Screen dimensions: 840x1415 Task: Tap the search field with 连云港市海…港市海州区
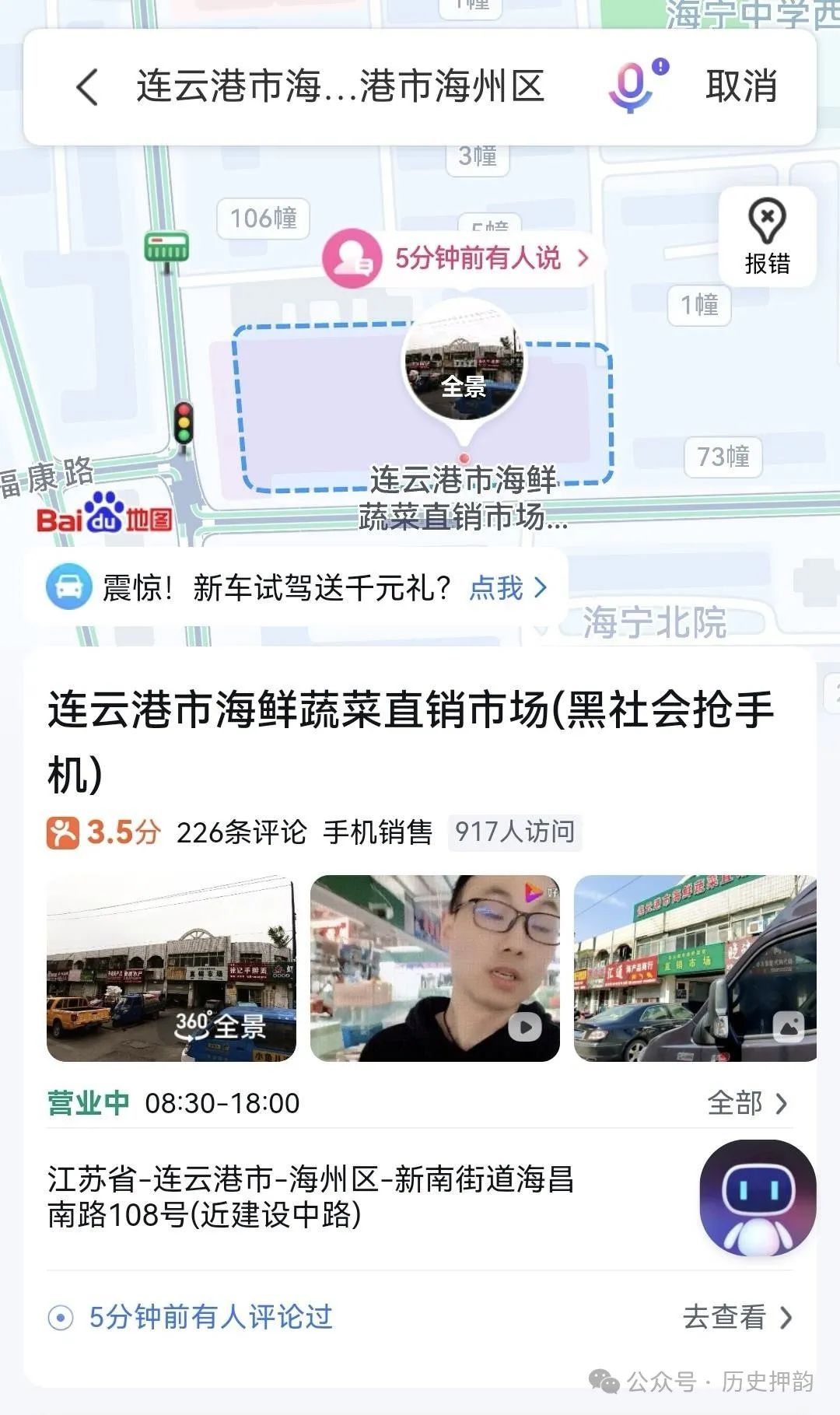click(340, 86)
